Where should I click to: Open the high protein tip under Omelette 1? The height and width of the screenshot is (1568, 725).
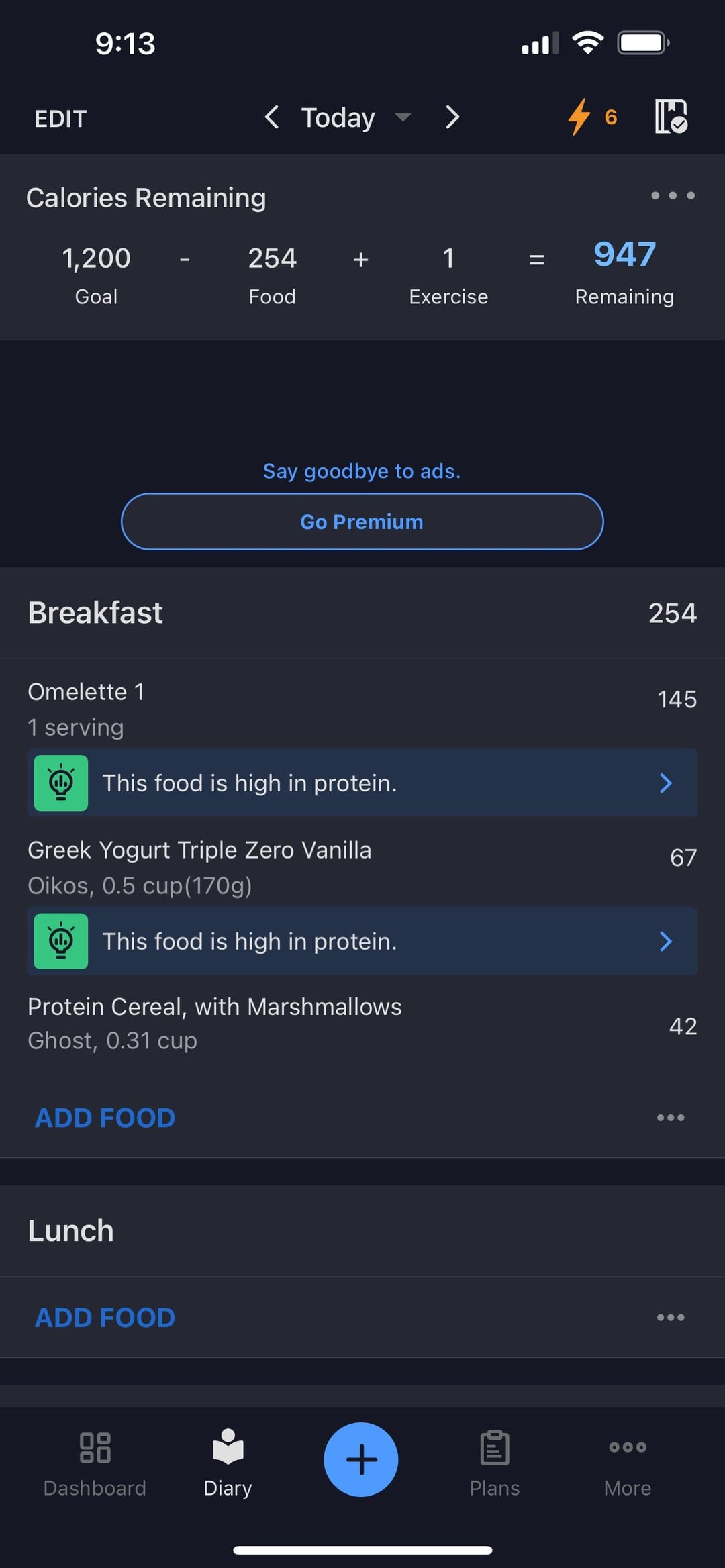362,783
